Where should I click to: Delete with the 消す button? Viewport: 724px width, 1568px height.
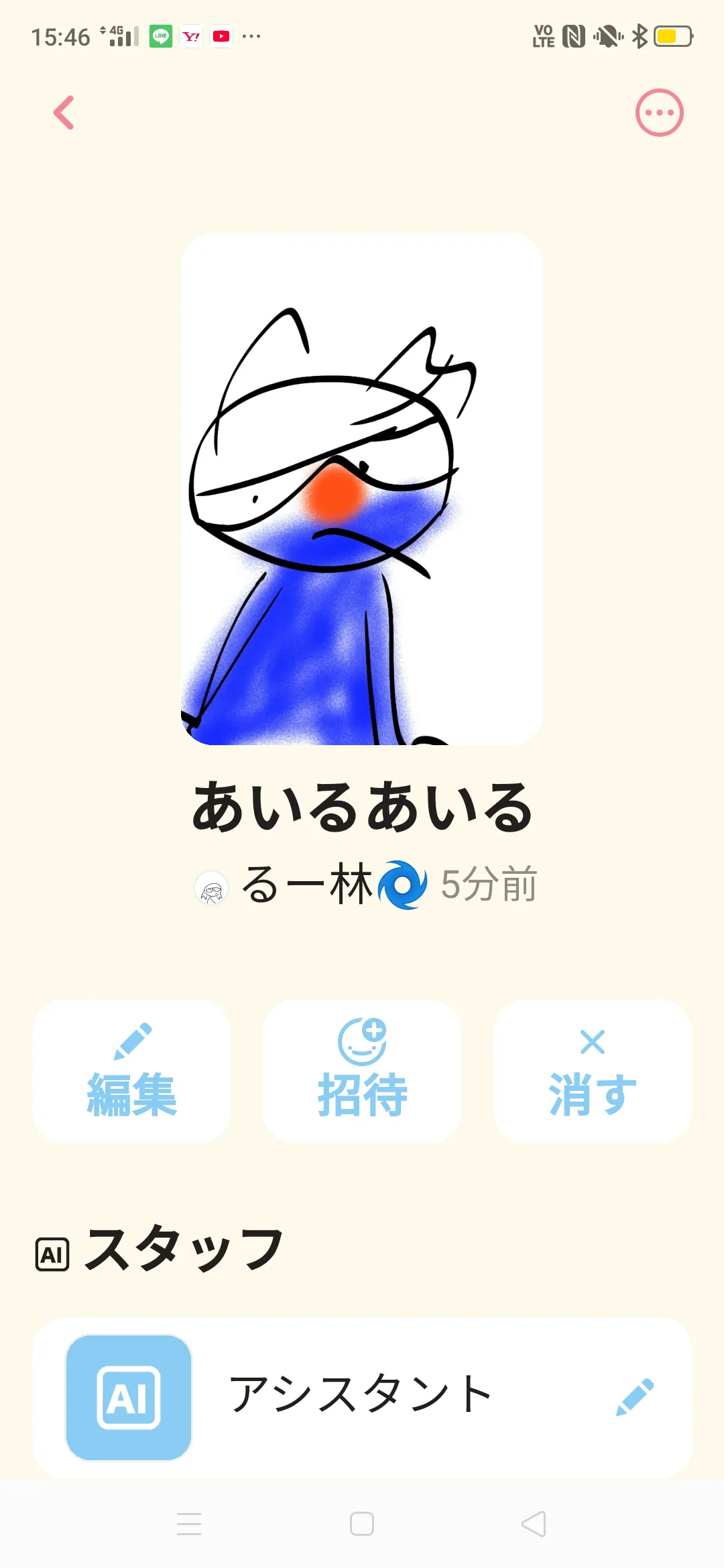[x=593, y=1071]
